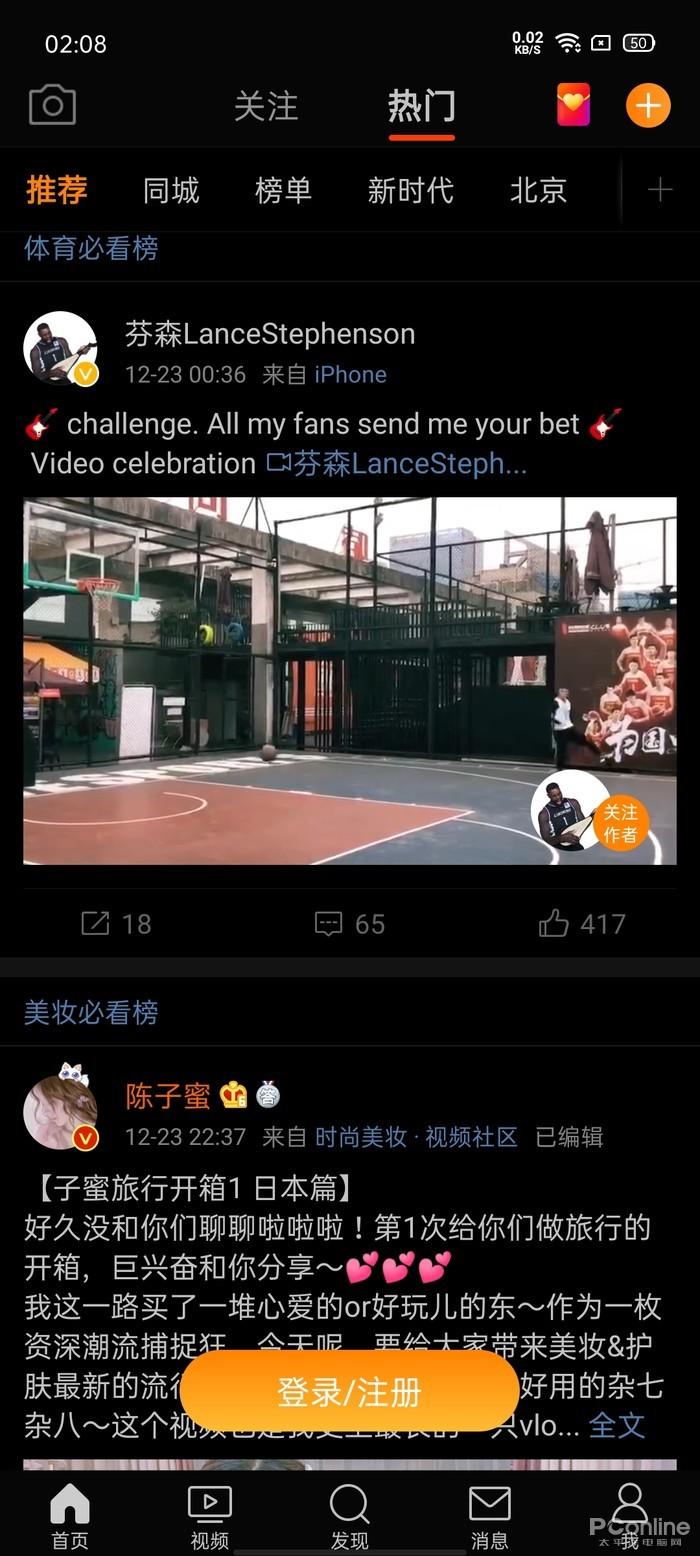
Task: Expand 陈子蜜's post with 全文
Action: tap(617, 1425)
